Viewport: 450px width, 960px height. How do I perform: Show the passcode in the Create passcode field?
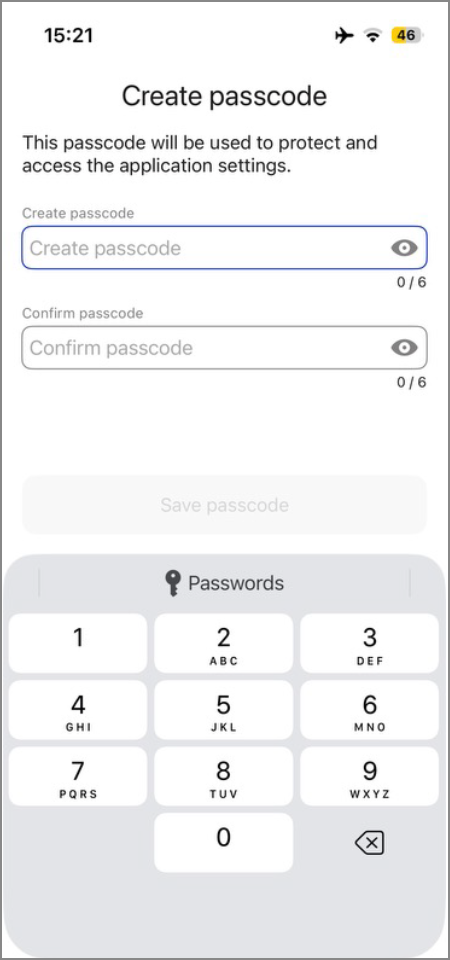(404, 248)
